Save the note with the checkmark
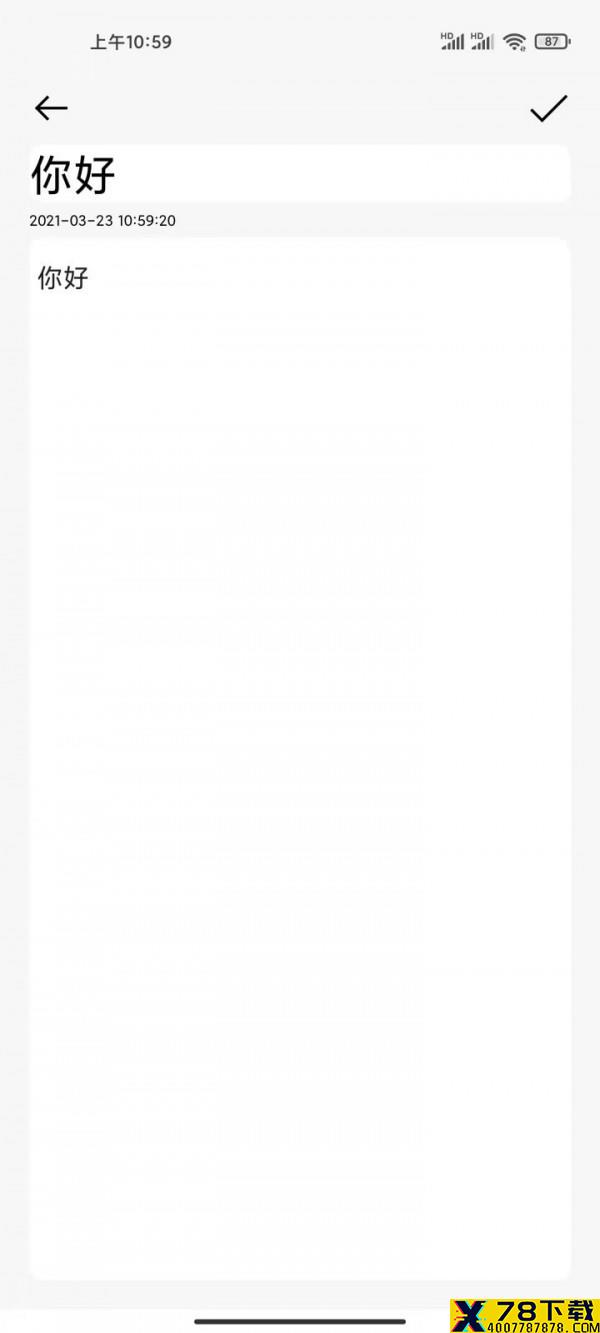This screenshot has width=600, height=1333. click(548, 108)
